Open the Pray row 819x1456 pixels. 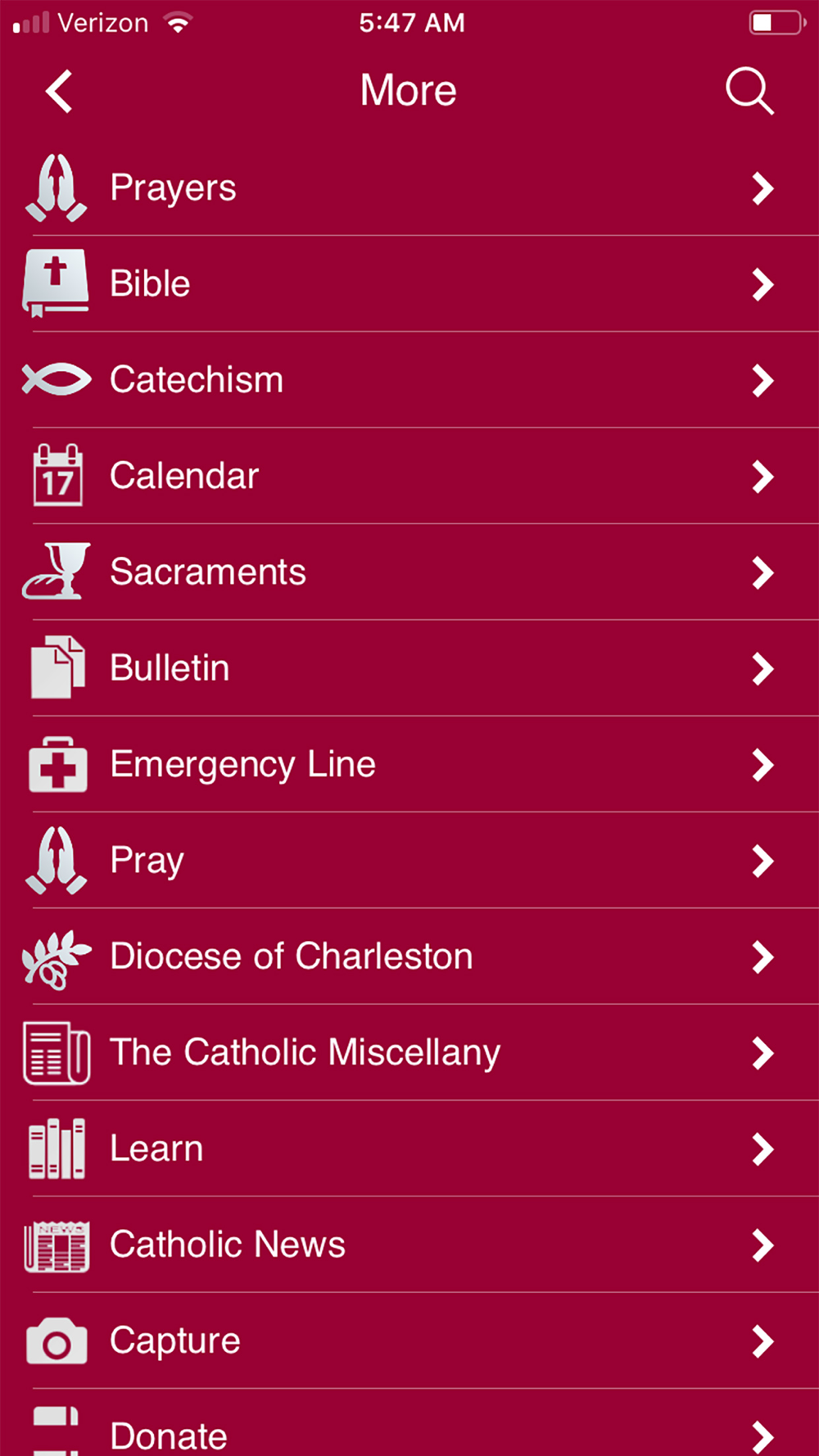pyautogui.click(x=409, y=860)
